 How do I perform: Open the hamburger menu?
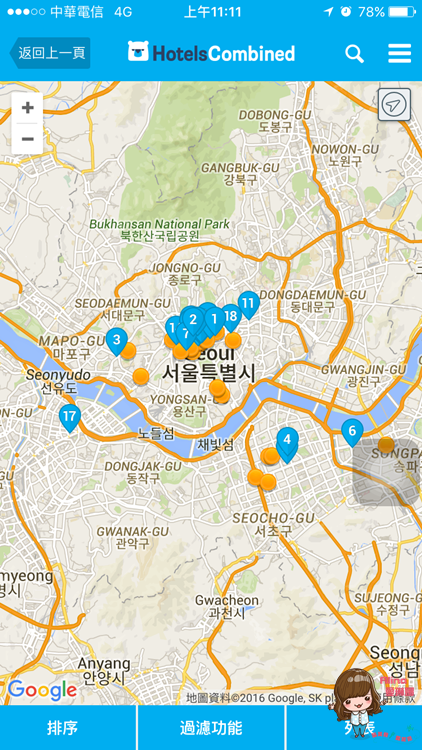[x=400, y=54]
